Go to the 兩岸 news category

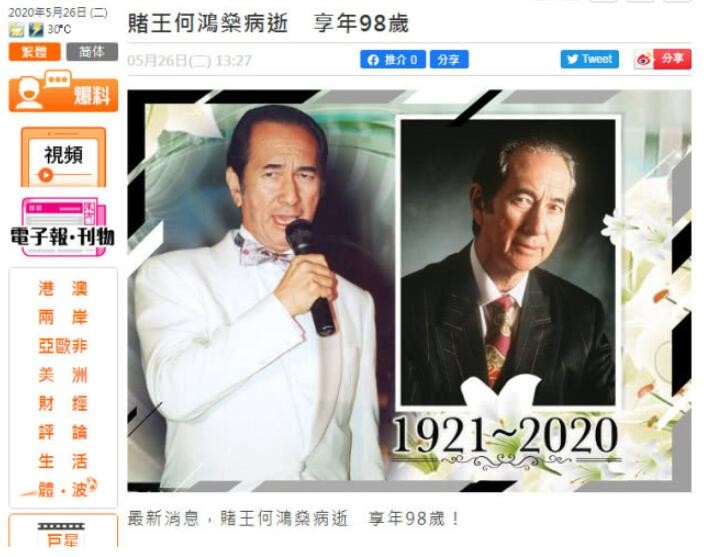(x=63, y=318)
